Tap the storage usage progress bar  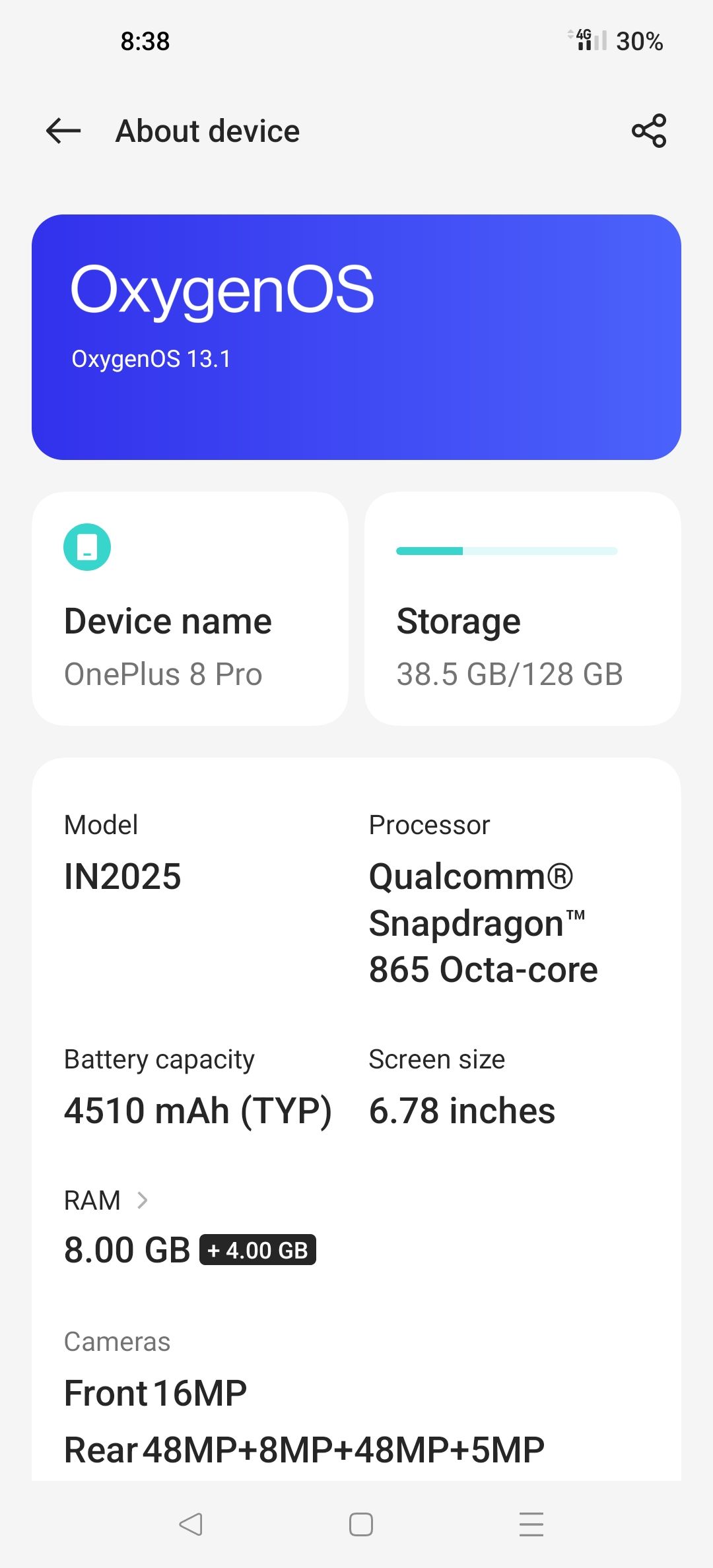coord(506,551)
